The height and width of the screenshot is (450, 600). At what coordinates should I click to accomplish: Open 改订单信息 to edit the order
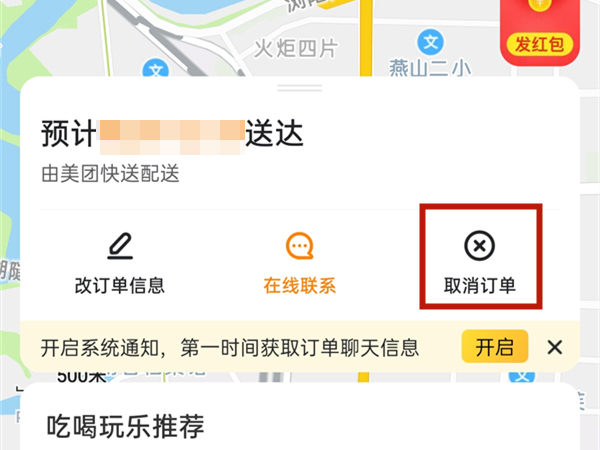tap(119, 262)
